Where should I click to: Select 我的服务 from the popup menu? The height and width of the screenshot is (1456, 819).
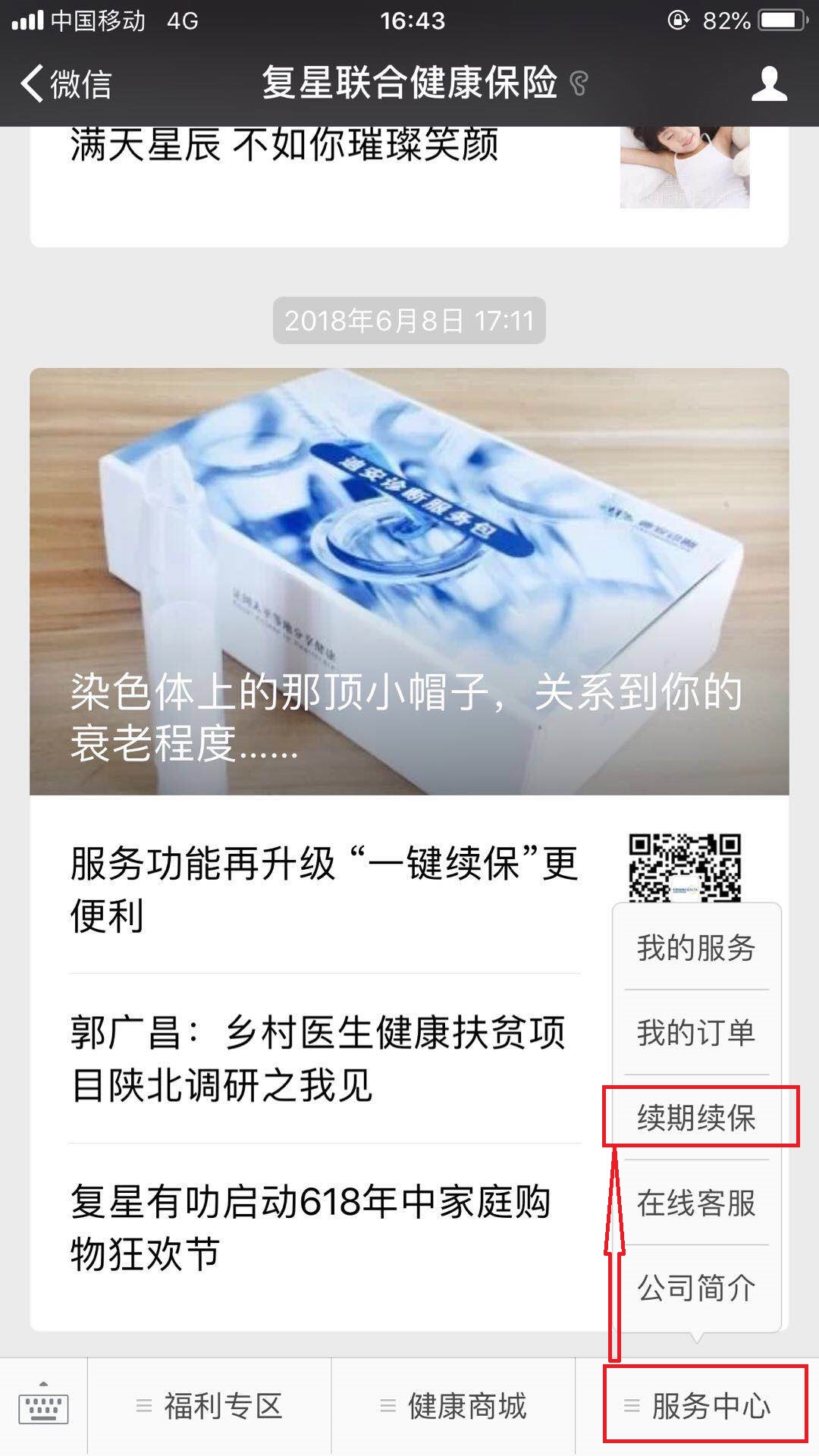point(696,948)
